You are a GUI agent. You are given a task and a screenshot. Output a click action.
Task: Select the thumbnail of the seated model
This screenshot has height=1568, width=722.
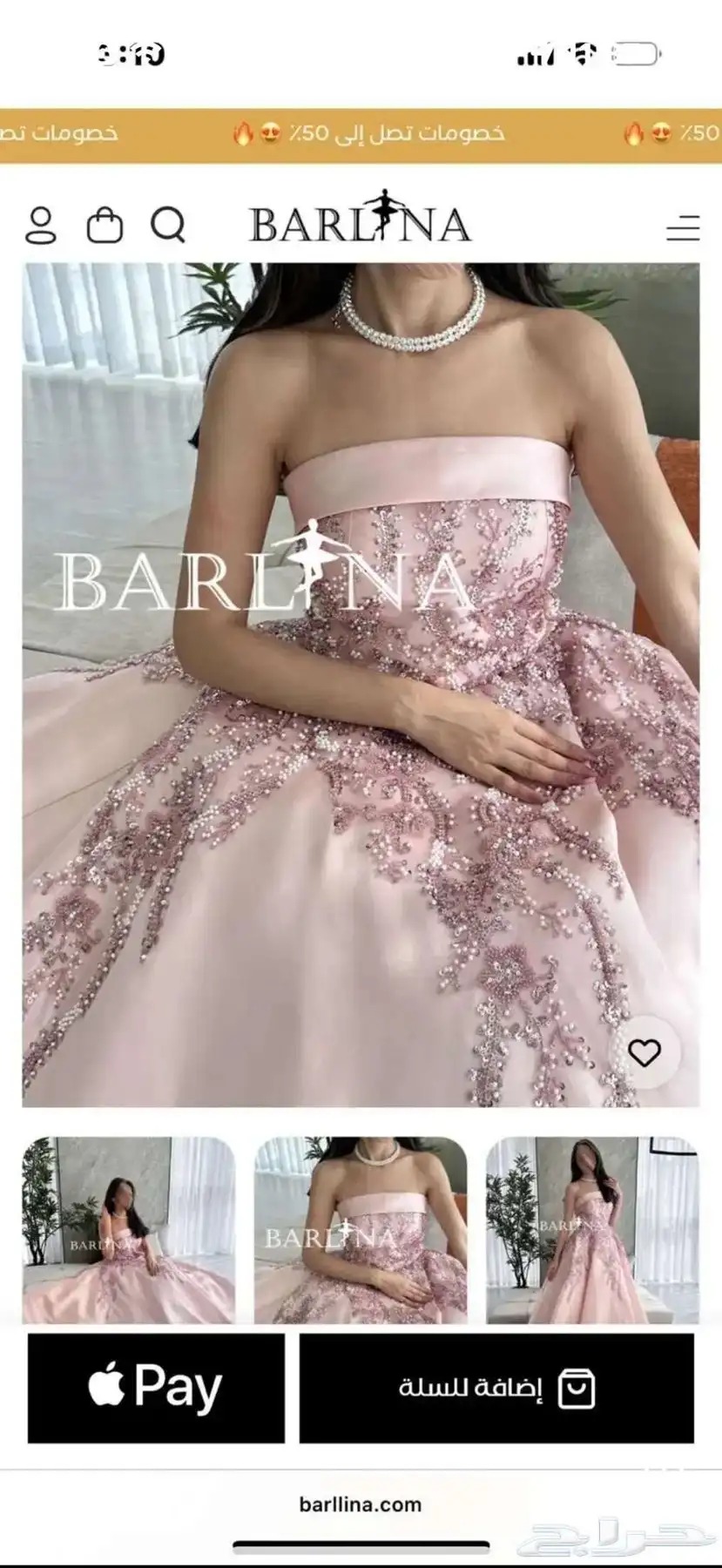(x=129, y=1230)
